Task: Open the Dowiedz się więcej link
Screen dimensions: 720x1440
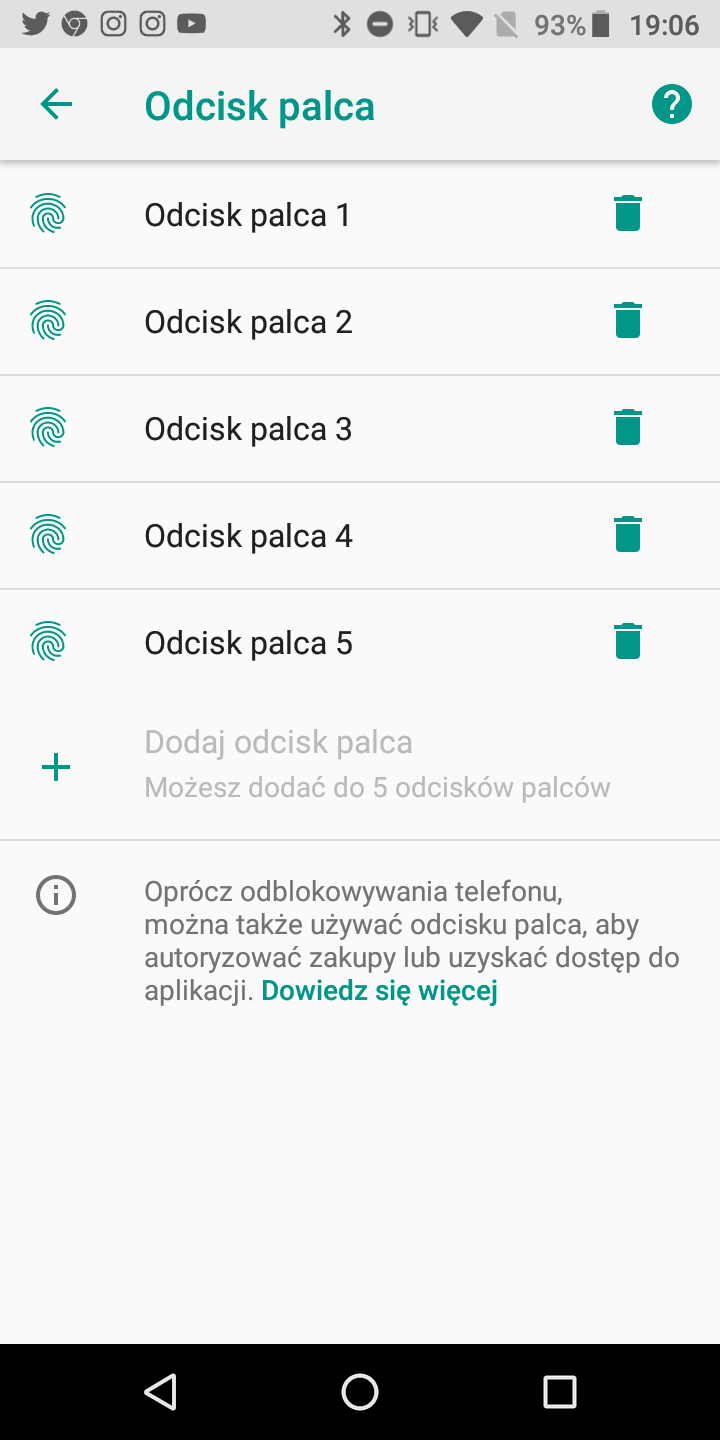Action: (x=379, y=991)
